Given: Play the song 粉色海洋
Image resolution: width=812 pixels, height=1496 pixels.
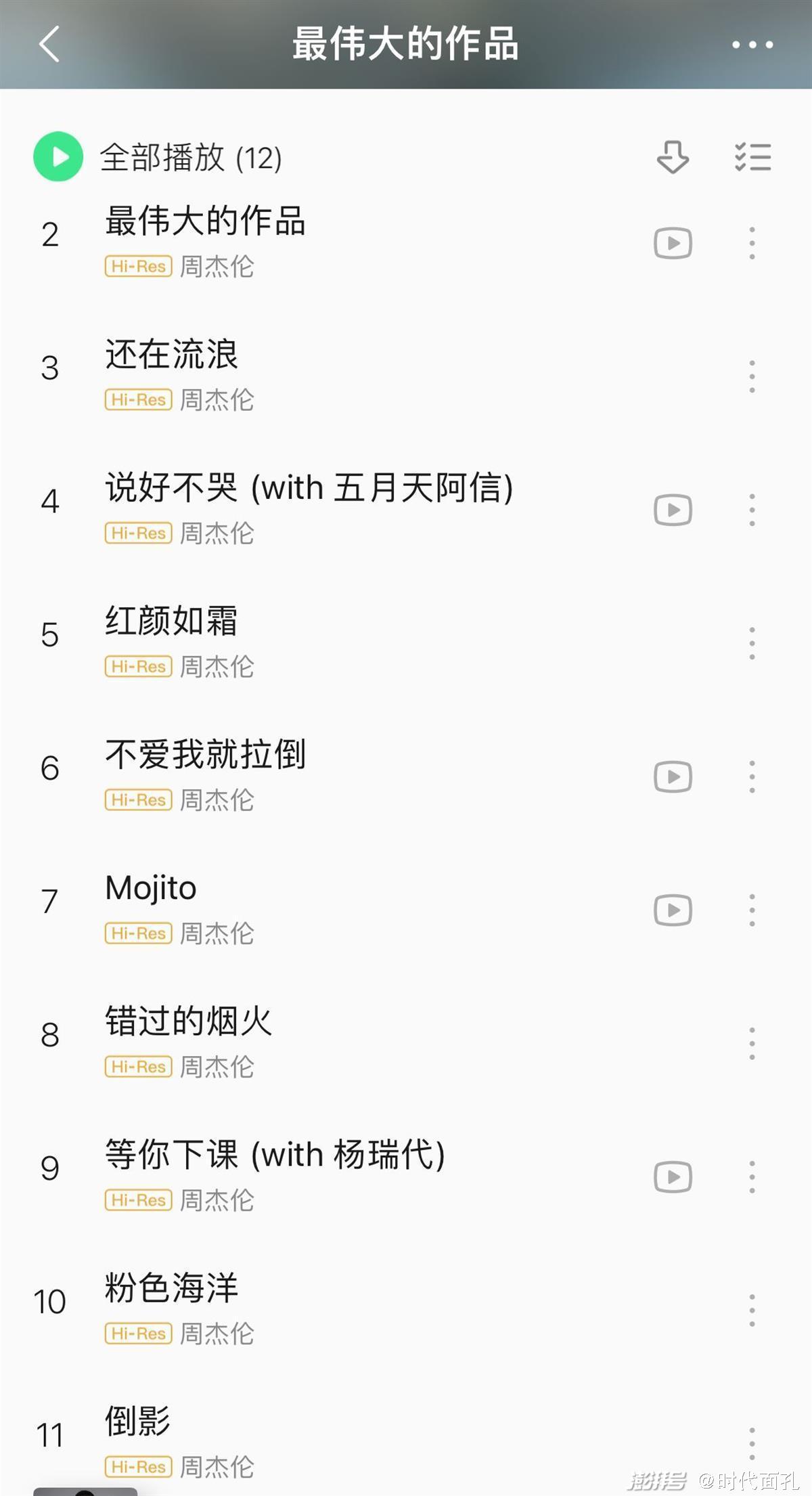Looking at the screenshot, I should [x=171, y=1288].
